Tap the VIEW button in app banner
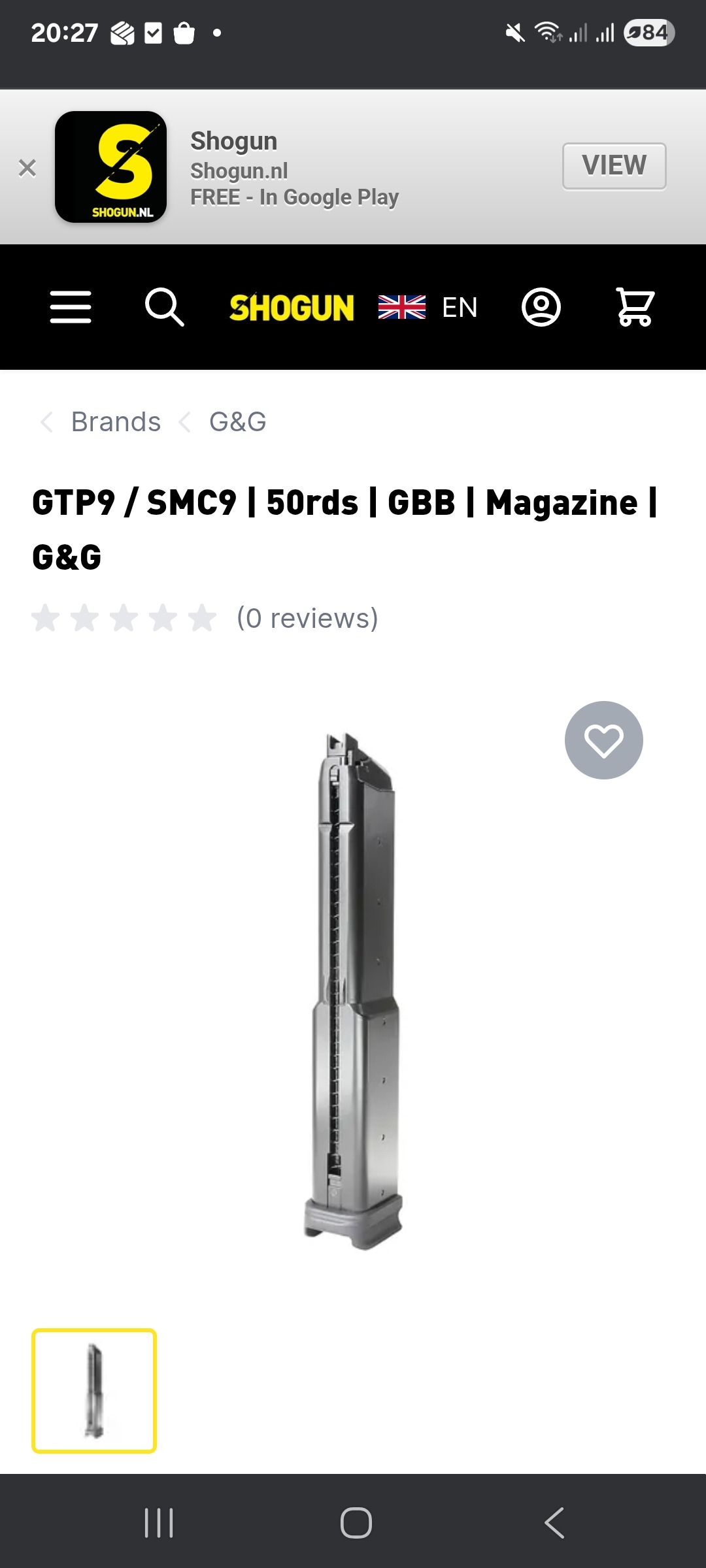 [x=614, y=166]
